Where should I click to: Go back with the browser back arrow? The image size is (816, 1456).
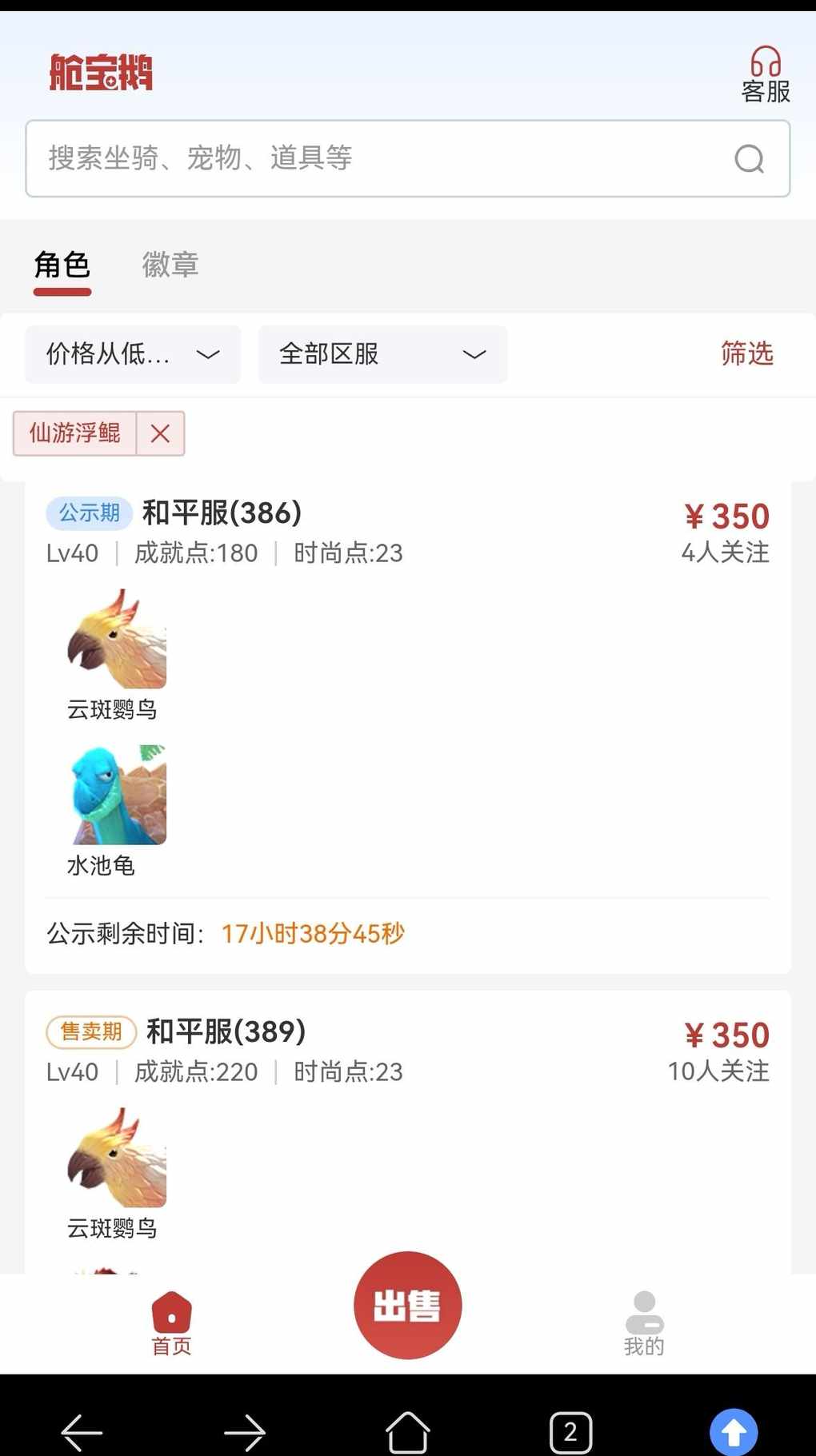(82, 1432)
